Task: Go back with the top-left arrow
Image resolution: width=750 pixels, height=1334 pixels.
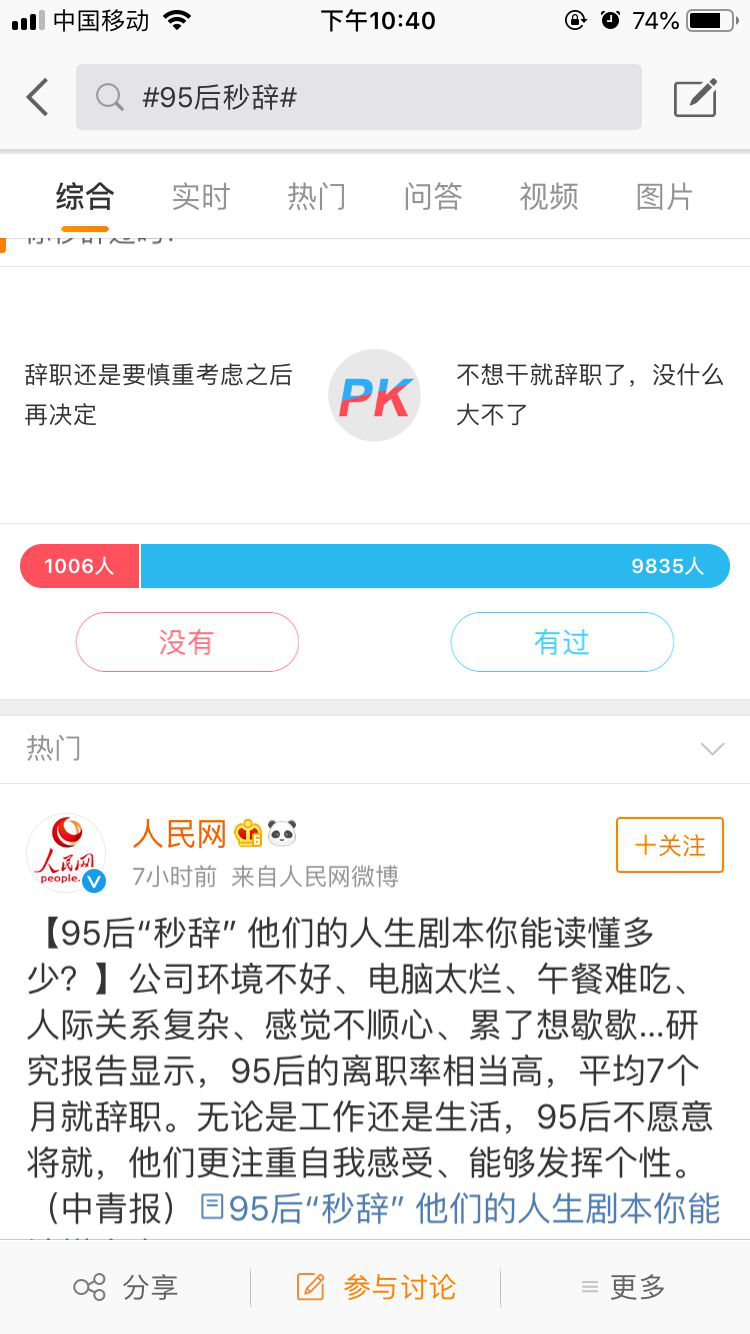Action: (x=38, y=98)
